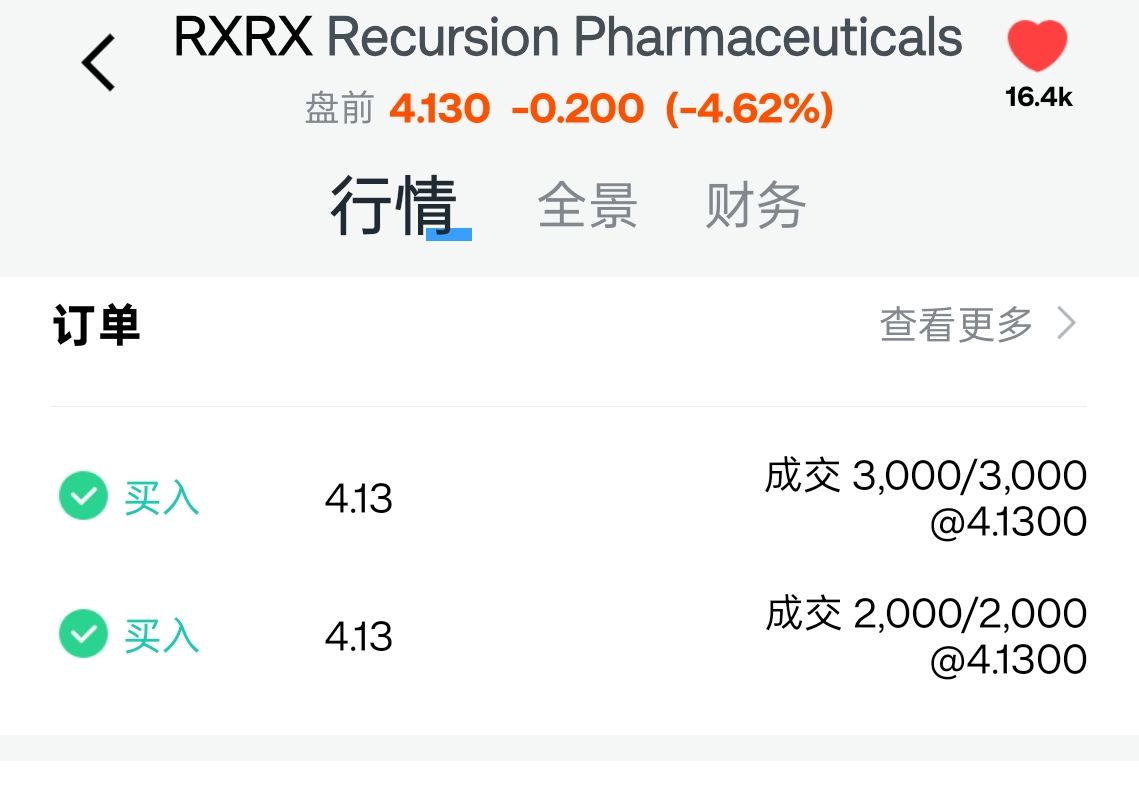Switch to the 财务 tab
Viewport: 1139px width, 786px height.
point(755,207)
